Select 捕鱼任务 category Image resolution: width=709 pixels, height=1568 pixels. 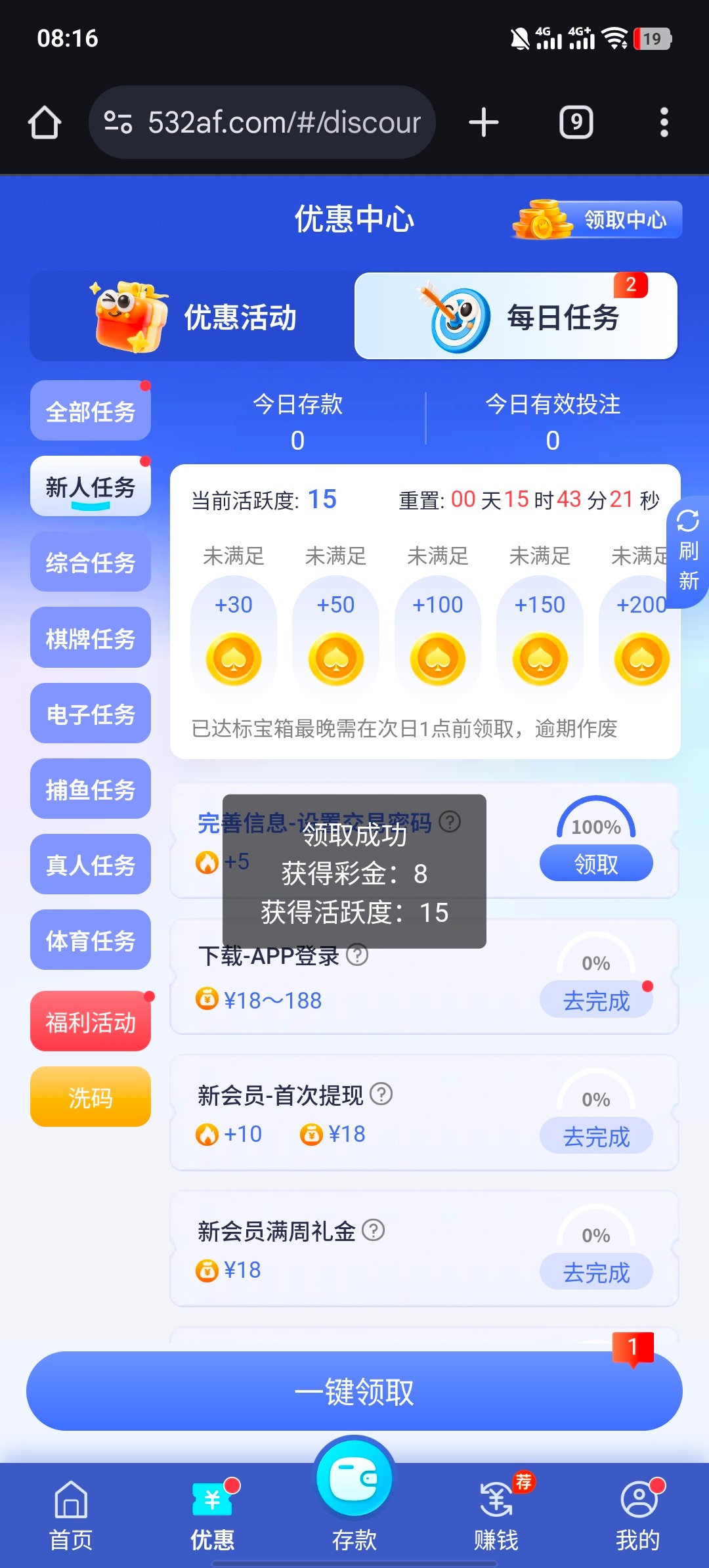tap(91, 789)
